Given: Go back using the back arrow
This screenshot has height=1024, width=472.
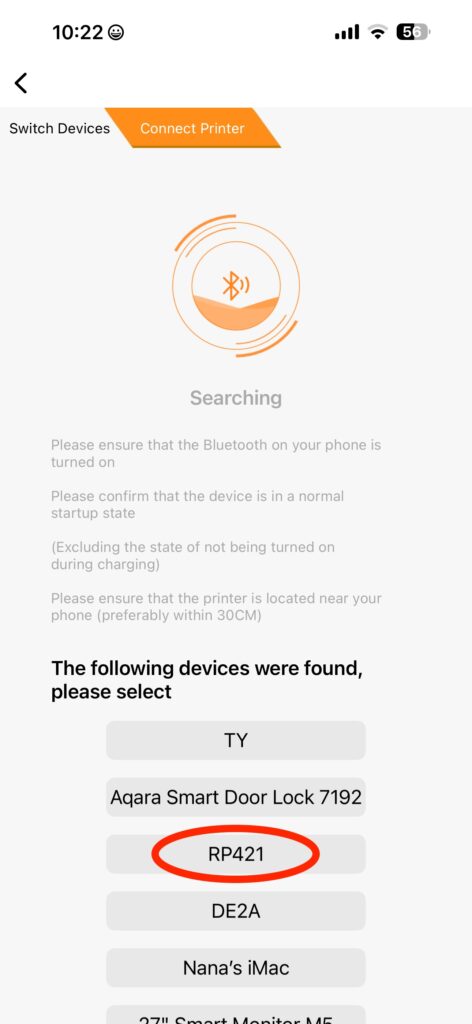Looking at the screenshot, I should point(21,83).
